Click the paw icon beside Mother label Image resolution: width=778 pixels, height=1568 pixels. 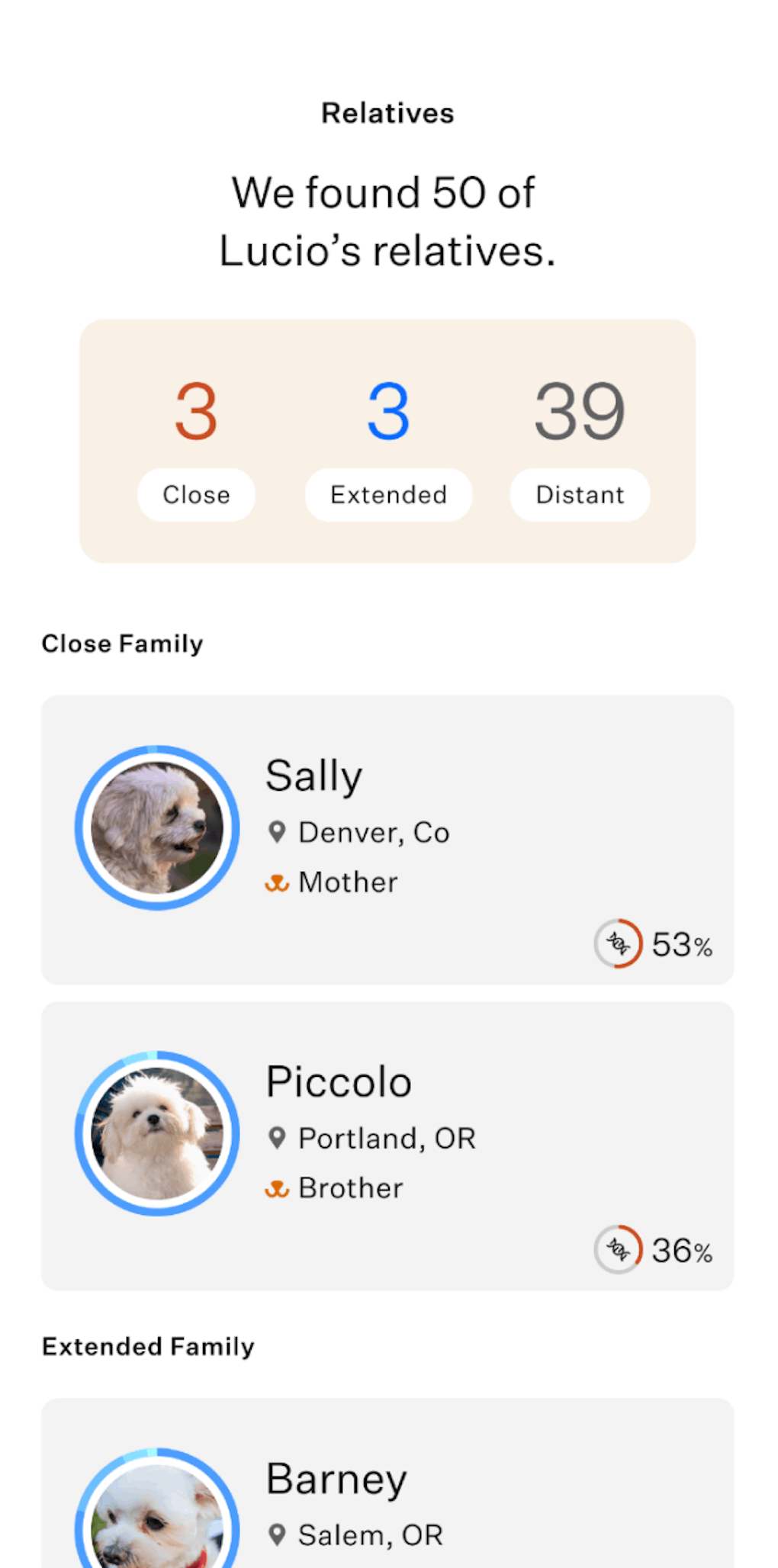click(276, 882)
